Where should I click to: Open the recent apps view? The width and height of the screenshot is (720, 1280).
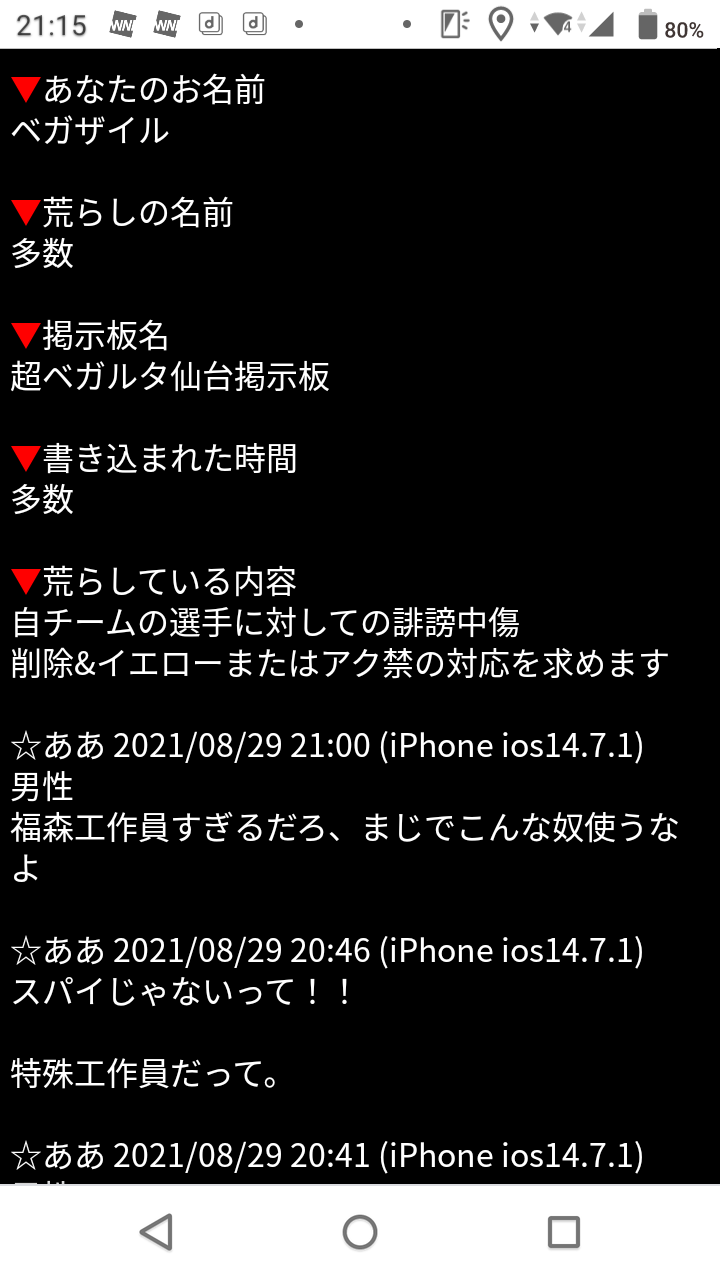[564, 1232]
